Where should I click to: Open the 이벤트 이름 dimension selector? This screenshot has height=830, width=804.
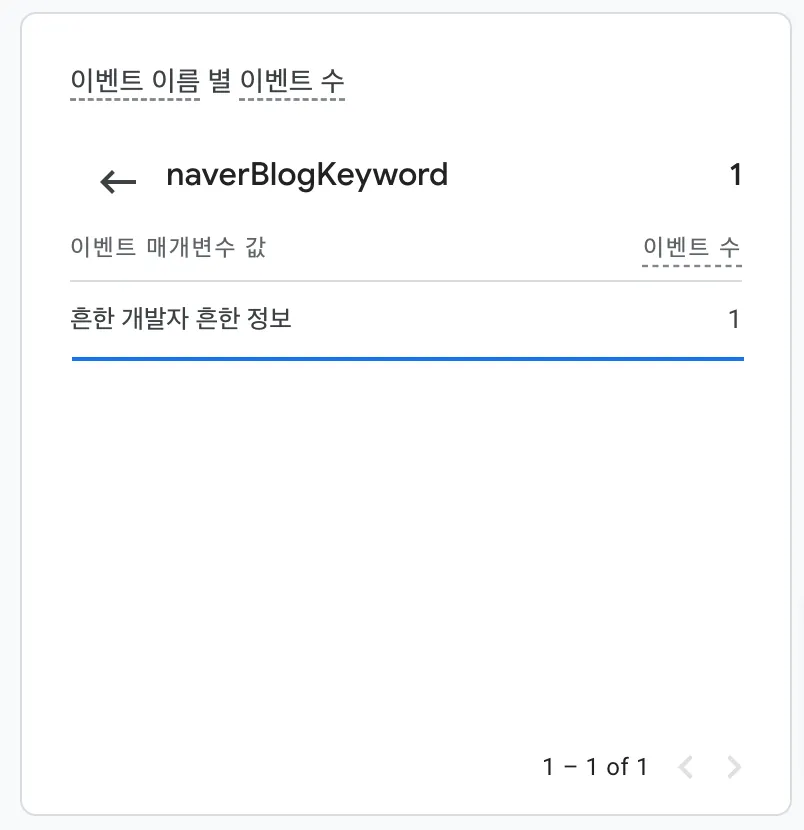[x=135, y=81]
